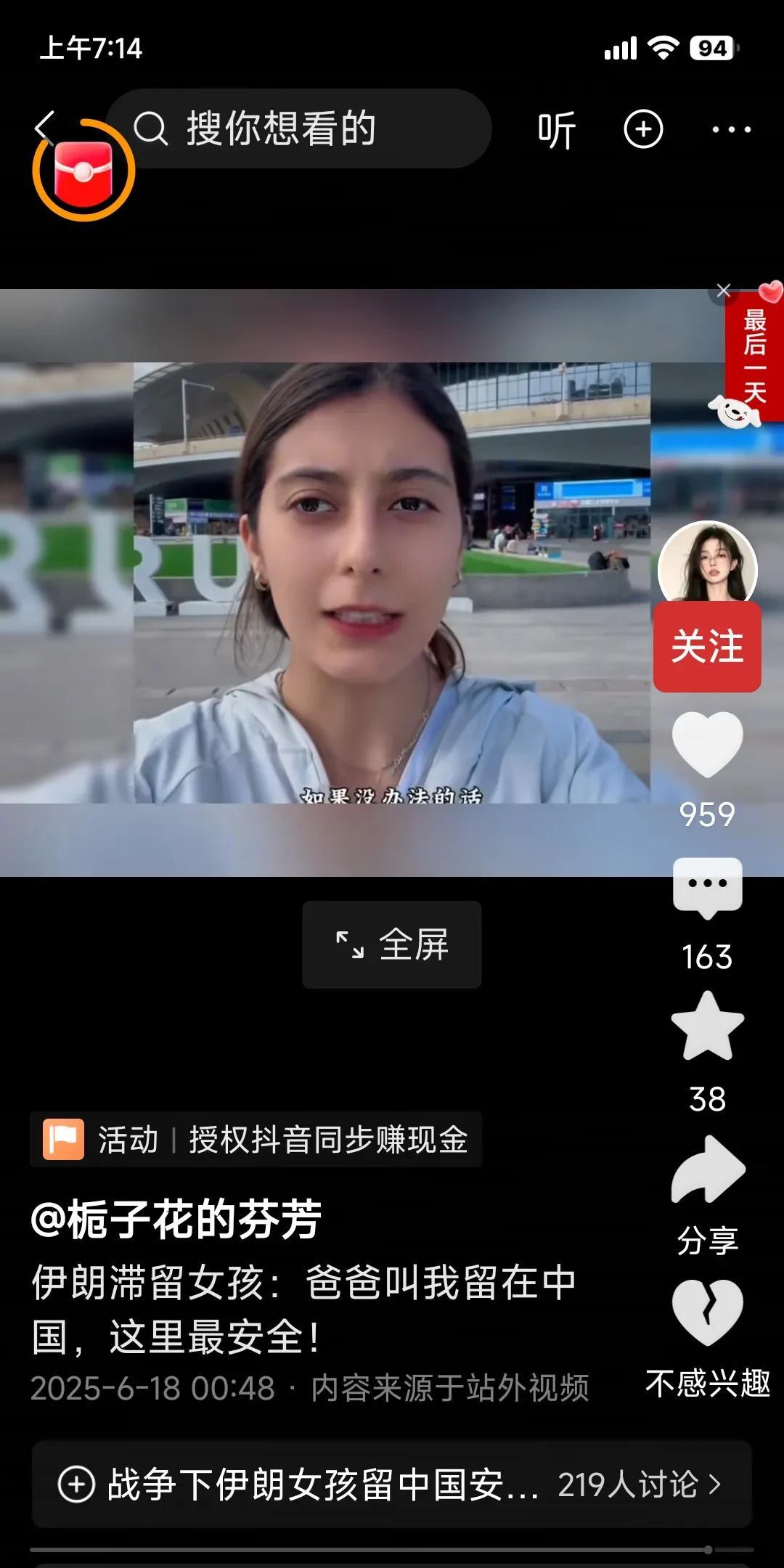
Task: Favorite the video with star icon
Action: (x=707, y=1026)
